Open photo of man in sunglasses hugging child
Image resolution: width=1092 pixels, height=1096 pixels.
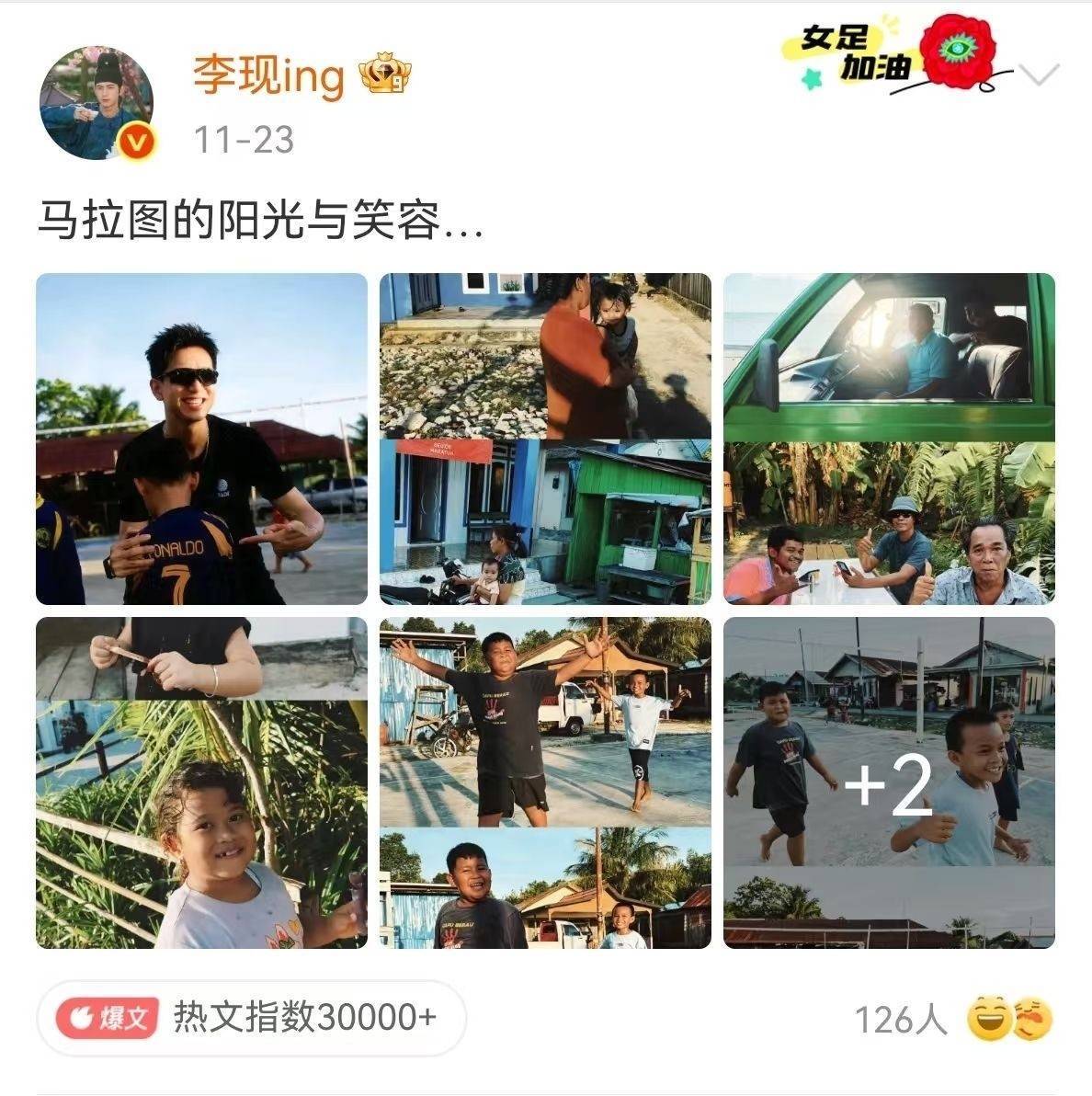coord(201,439)
